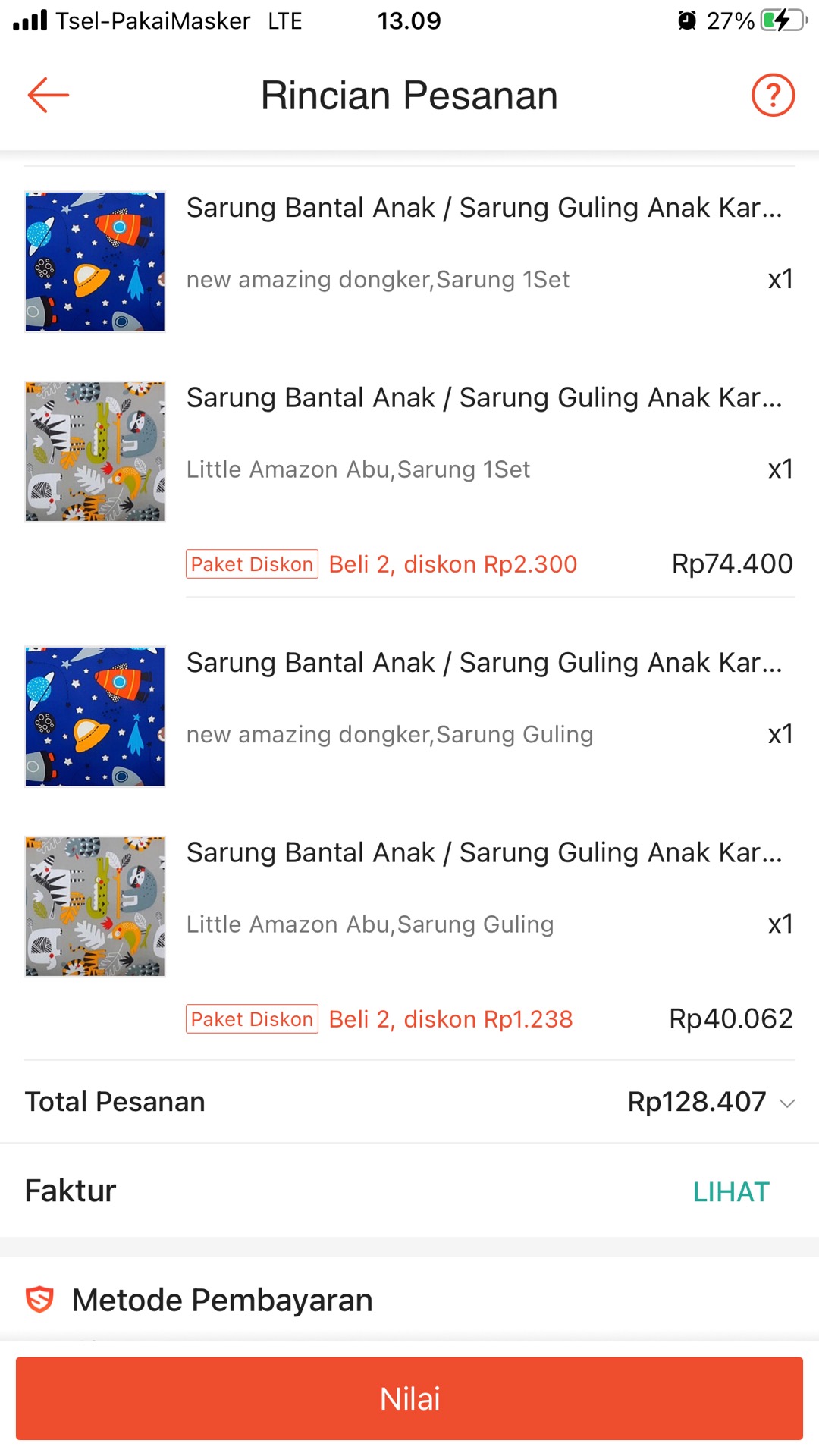Image resolution: width=819 pixels, height=1456 pixels.
Task: Select the x1 quantity on the Sarung 1Set item
Action: click(781, 279)
